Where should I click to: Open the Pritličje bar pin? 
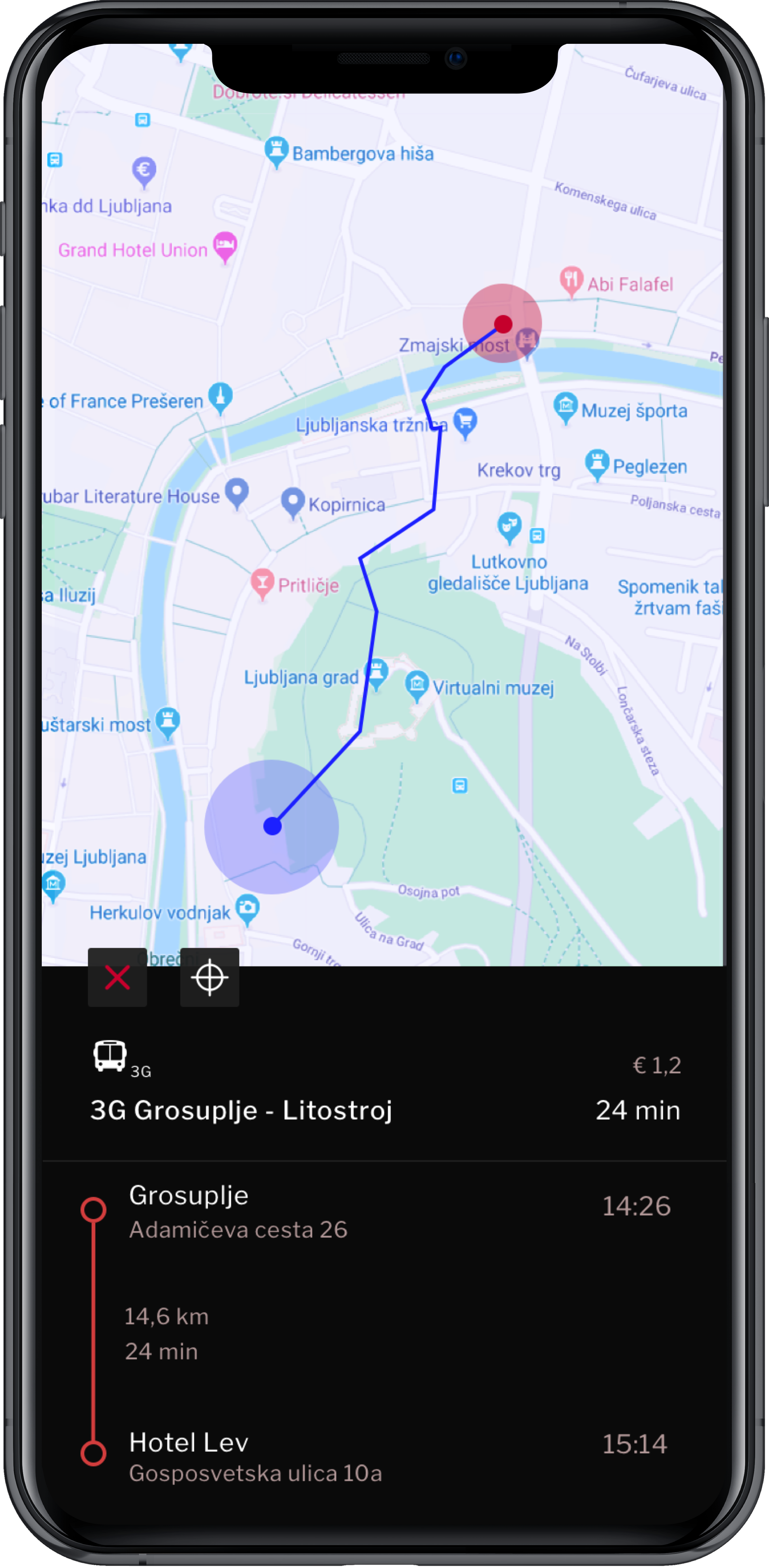click(x=262, y=582)
